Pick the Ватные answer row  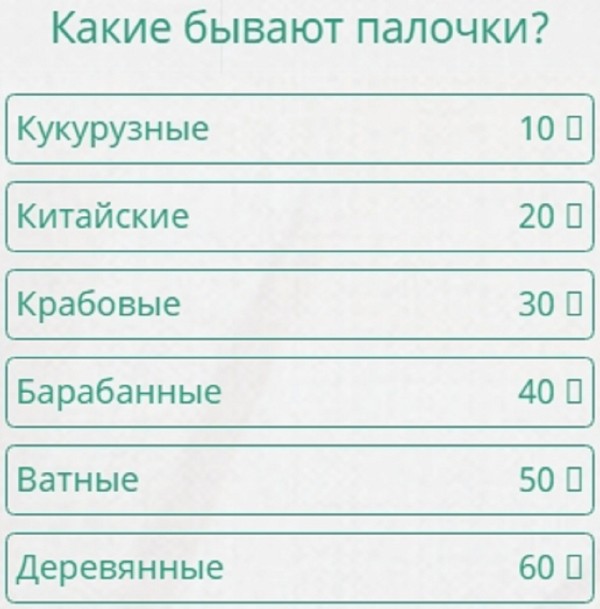(300, 480)
